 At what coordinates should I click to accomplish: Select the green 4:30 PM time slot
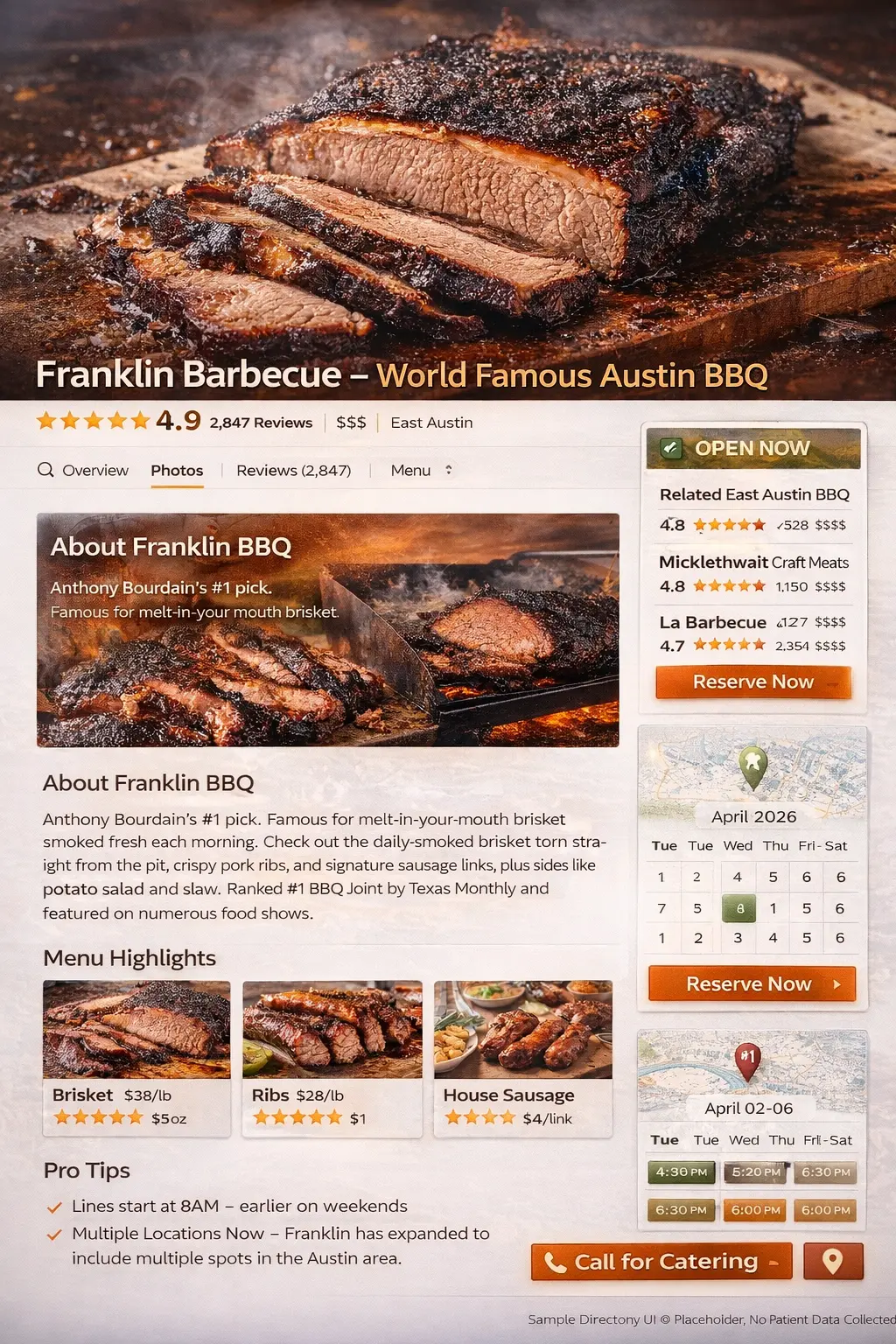[x=681, y=1172]
